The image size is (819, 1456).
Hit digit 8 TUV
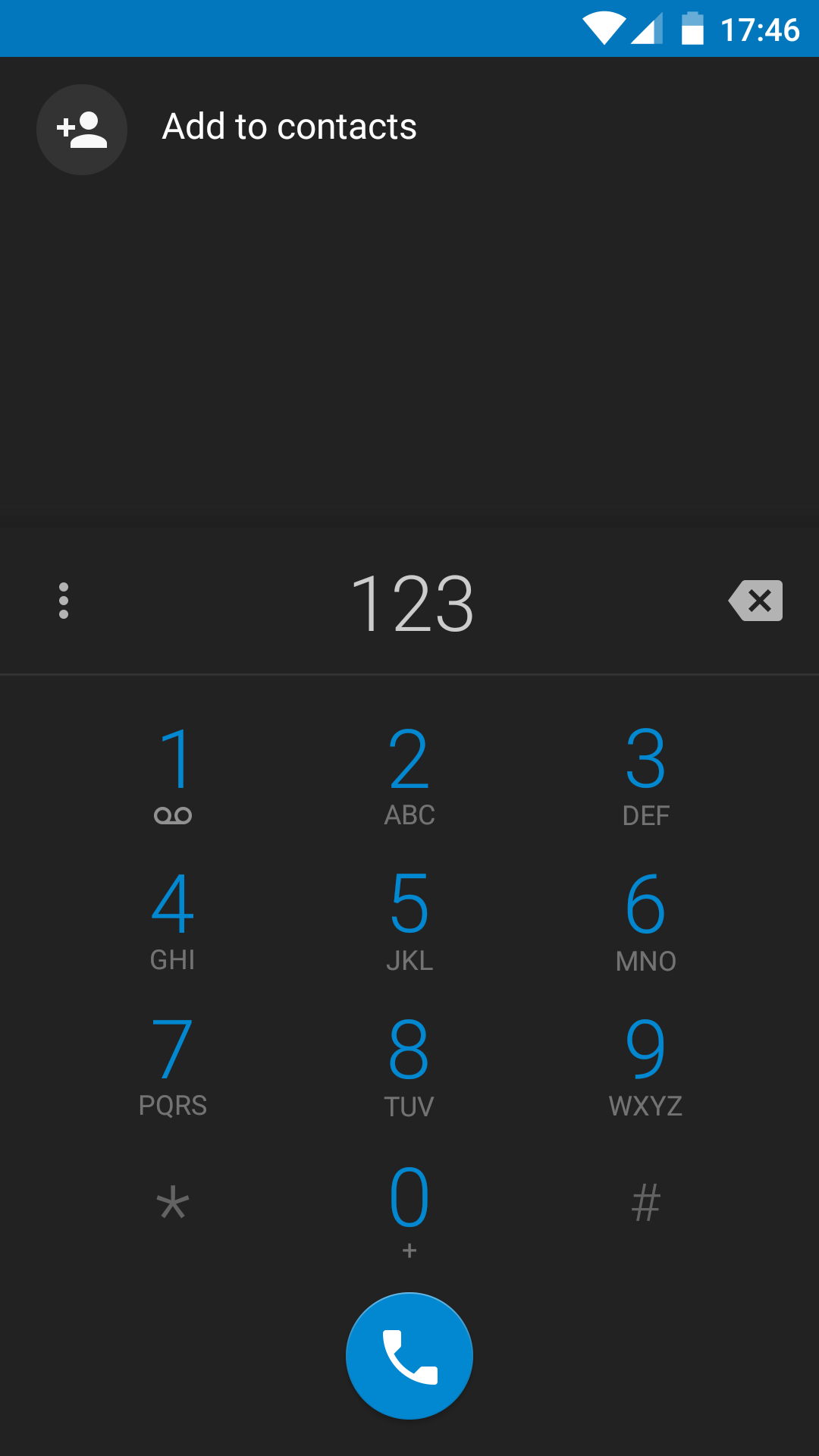pyautogui.click(x=409, y=1066)
